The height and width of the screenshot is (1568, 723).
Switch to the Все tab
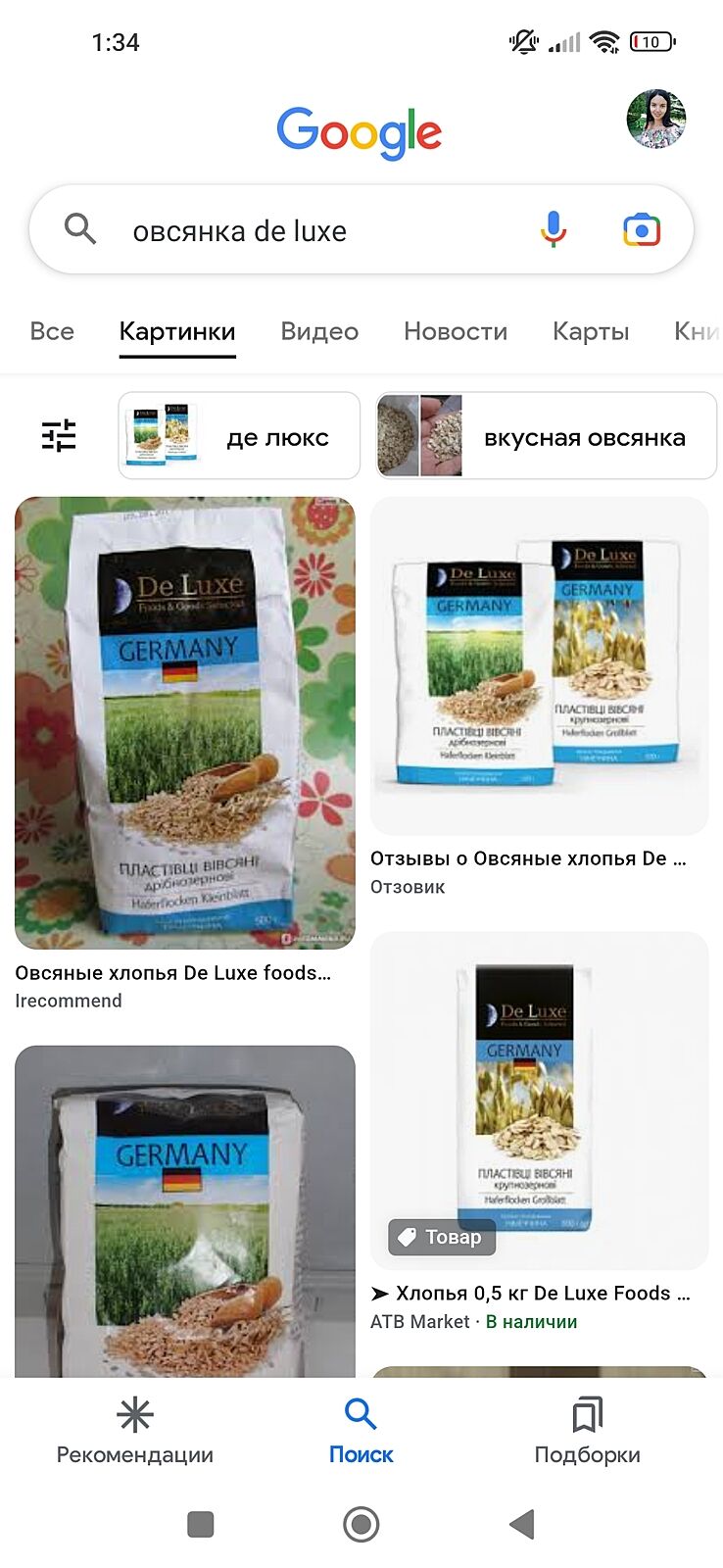pyautogui.click(x=52, y=331)
